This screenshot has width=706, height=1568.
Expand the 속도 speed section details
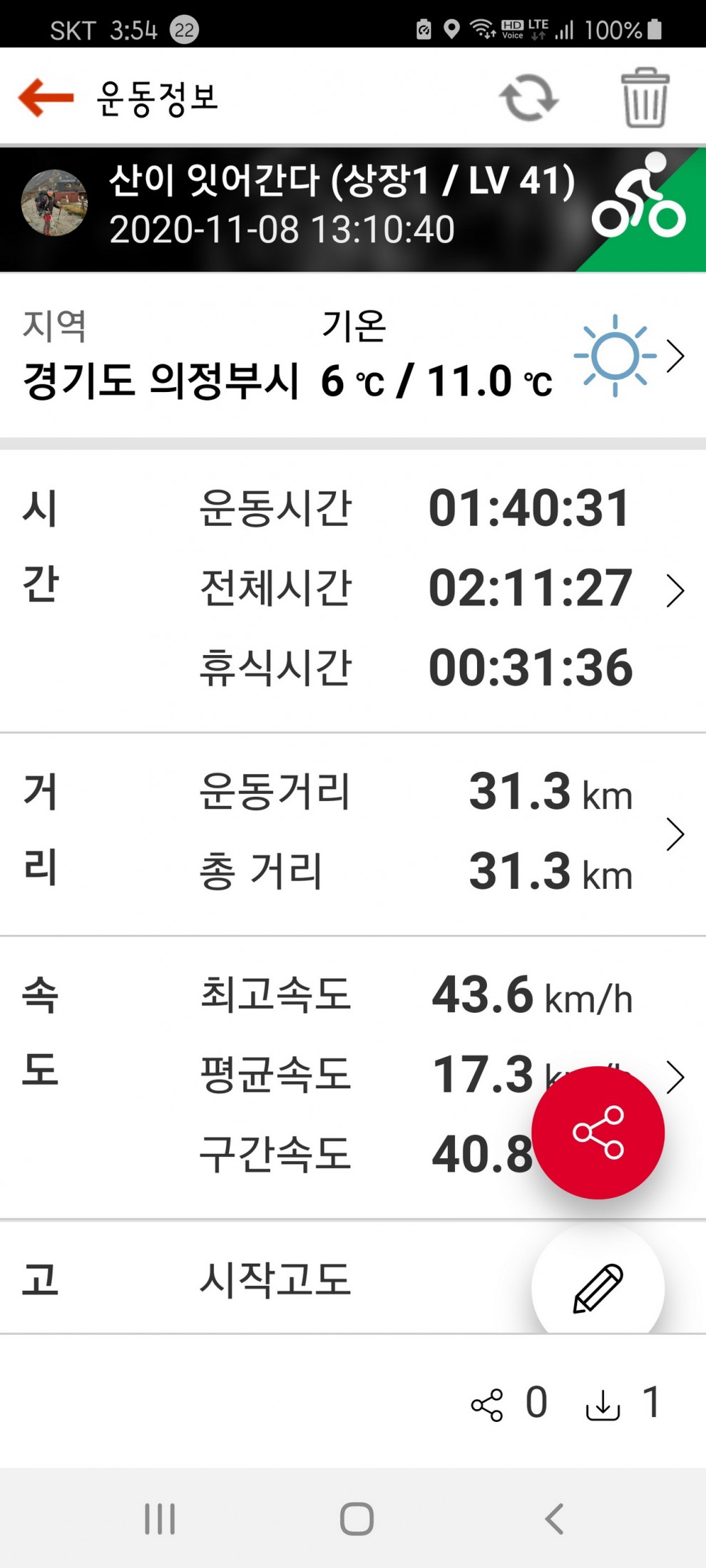[674, 1077]
